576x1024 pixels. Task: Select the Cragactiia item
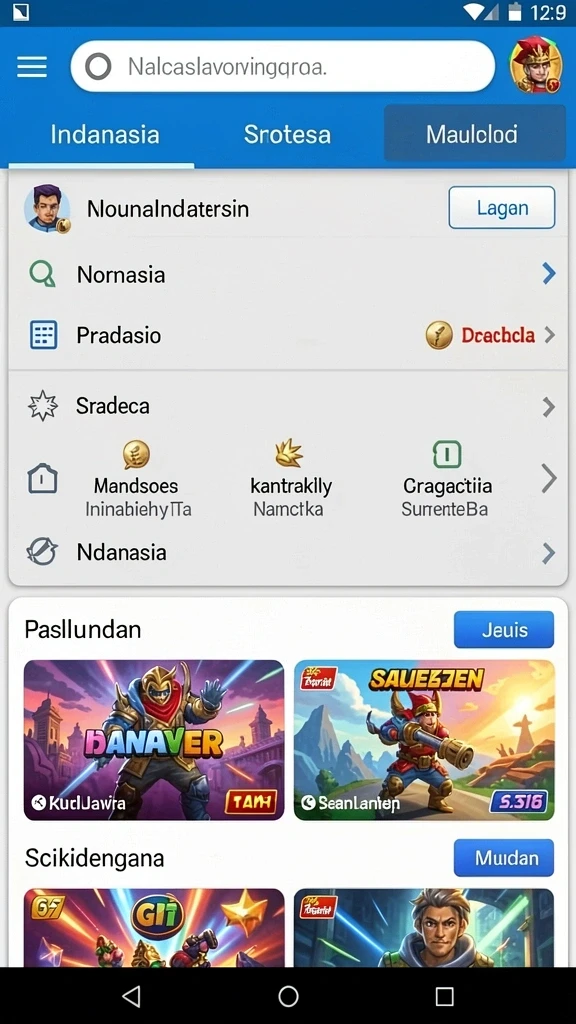[x=447, y=479]
